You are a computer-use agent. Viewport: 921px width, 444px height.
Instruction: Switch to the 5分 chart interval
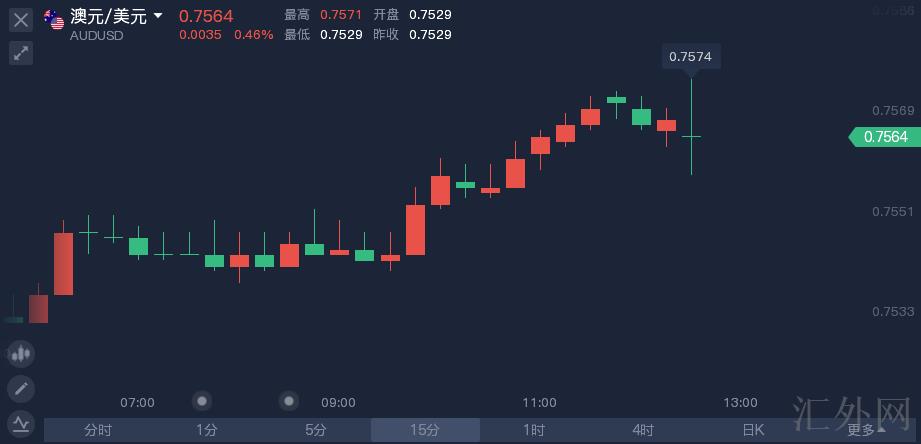click(x=316, y=430)
